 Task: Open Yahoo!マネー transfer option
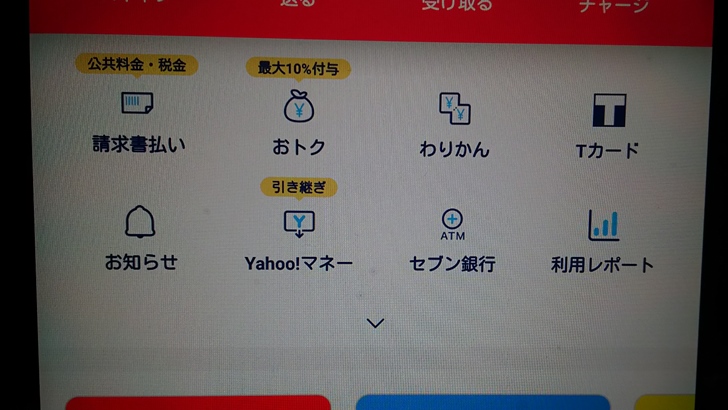(x=299, y=240)
